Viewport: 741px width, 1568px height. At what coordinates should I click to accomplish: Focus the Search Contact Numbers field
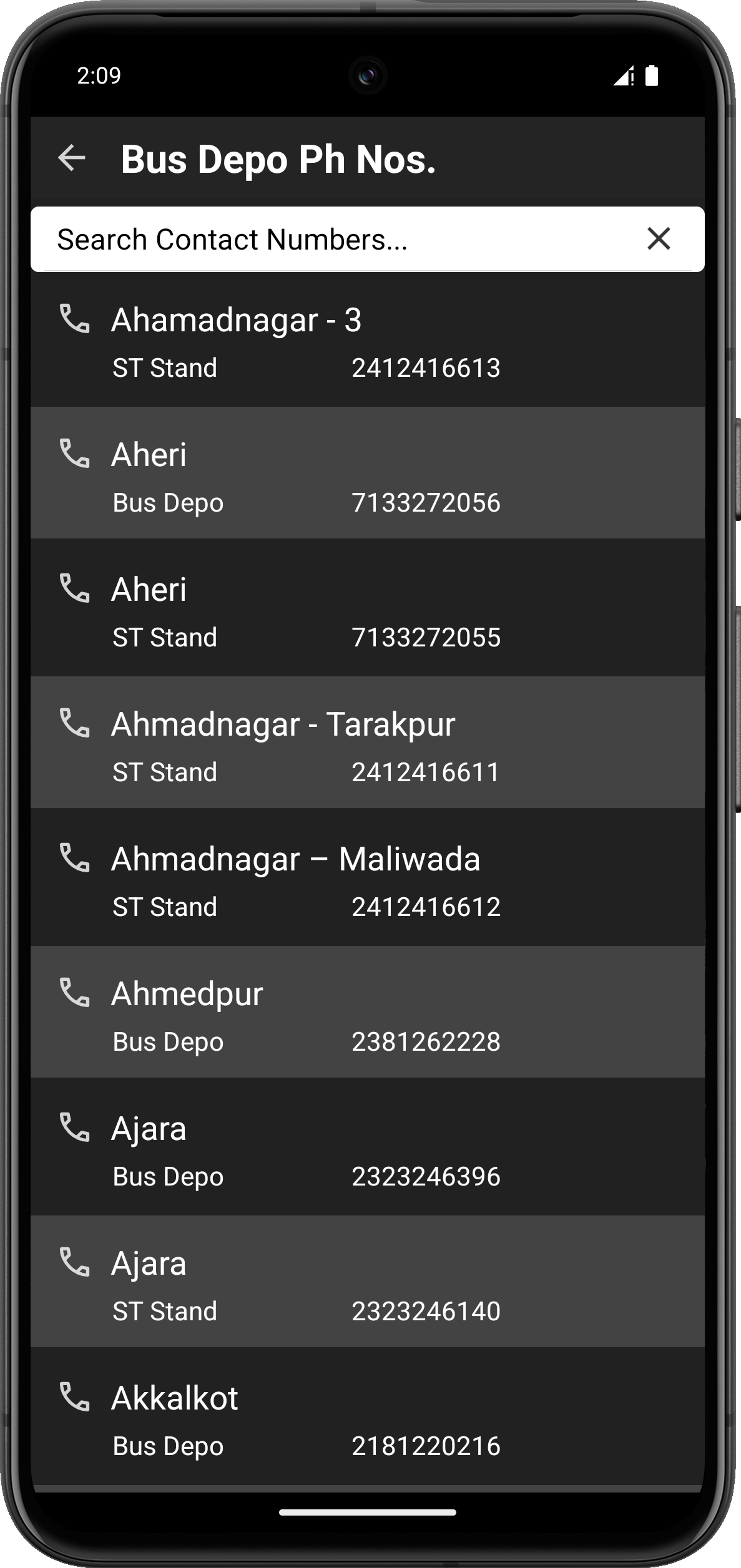337,240
